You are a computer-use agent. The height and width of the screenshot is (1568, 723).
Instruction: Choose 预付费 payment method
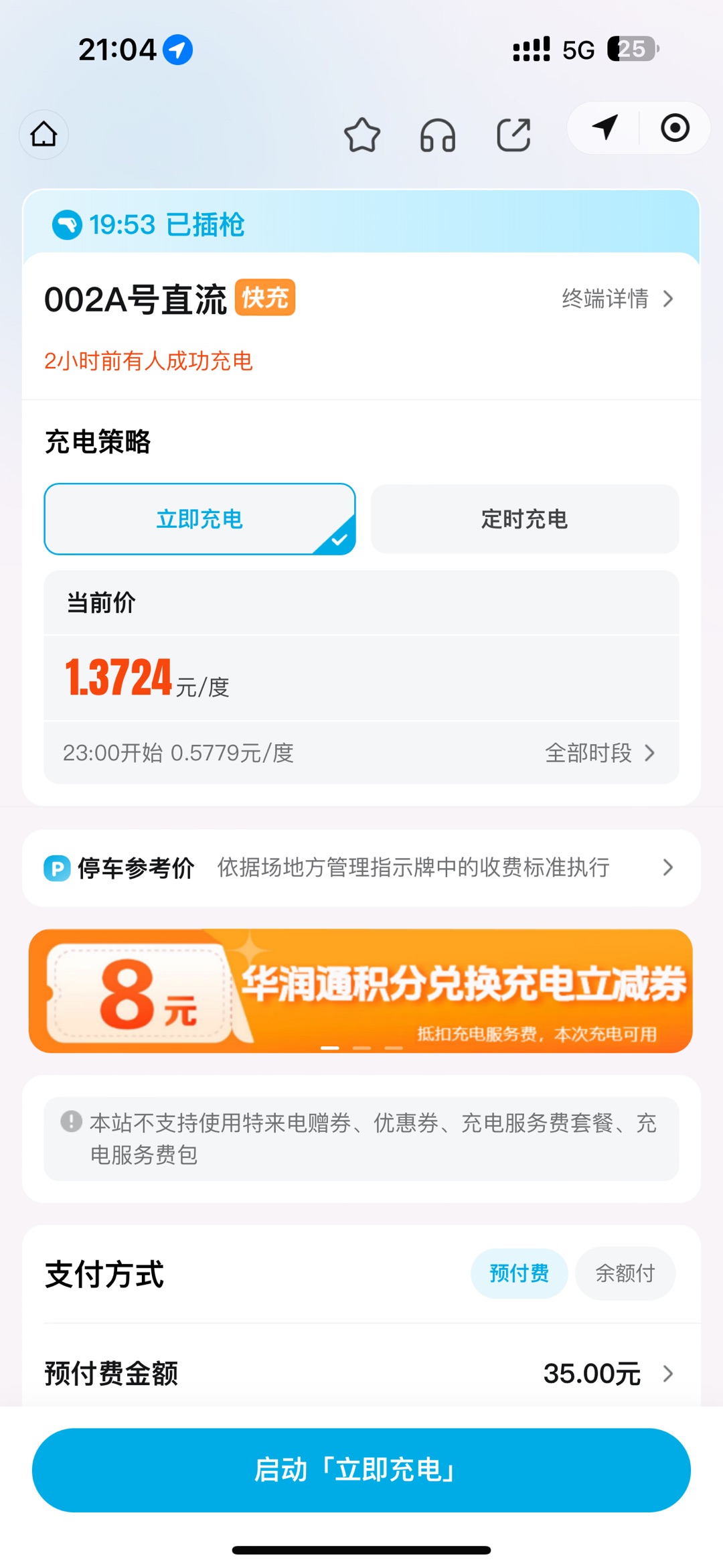519,1273
